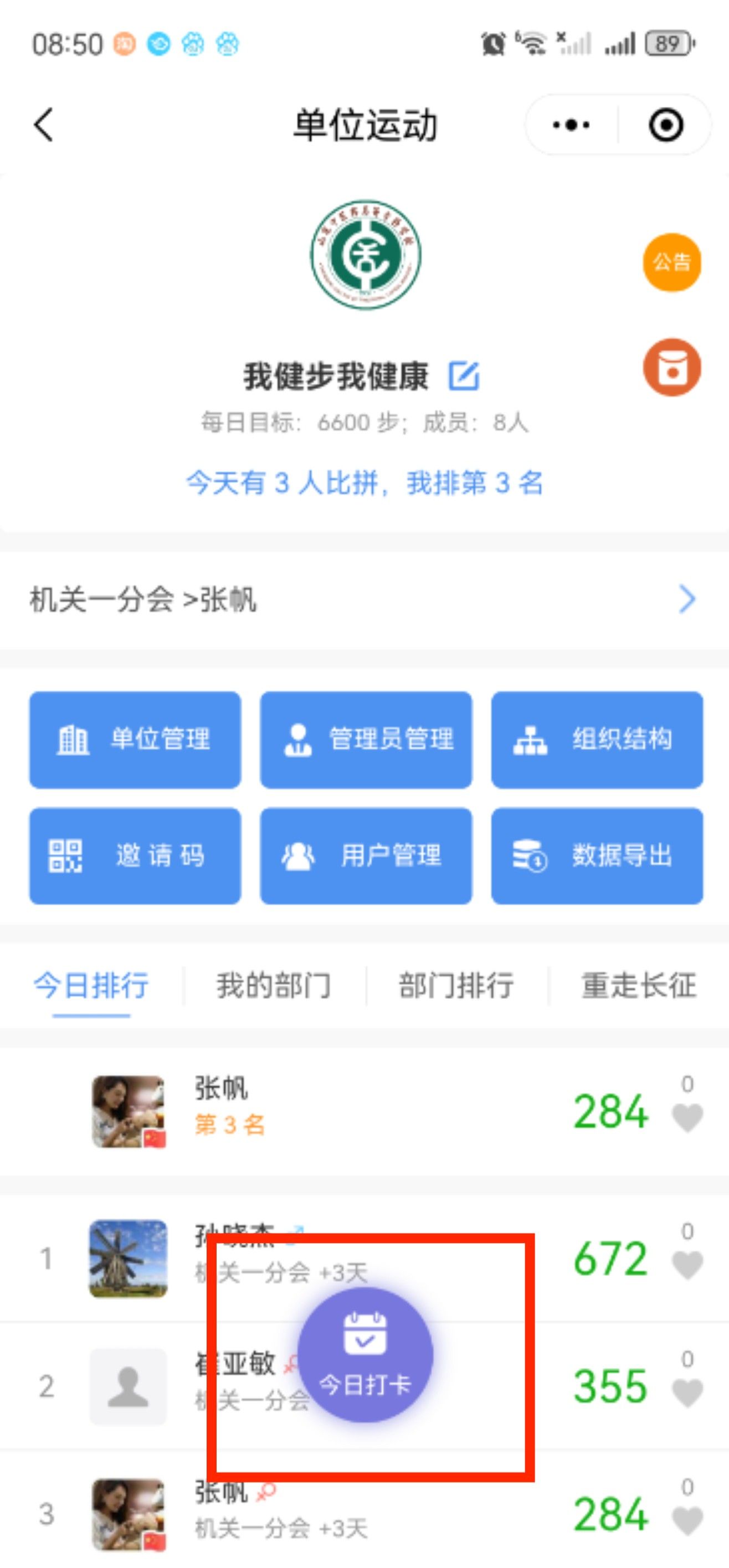
Task: Go back using the back arrow
Action: click(44, 125)
